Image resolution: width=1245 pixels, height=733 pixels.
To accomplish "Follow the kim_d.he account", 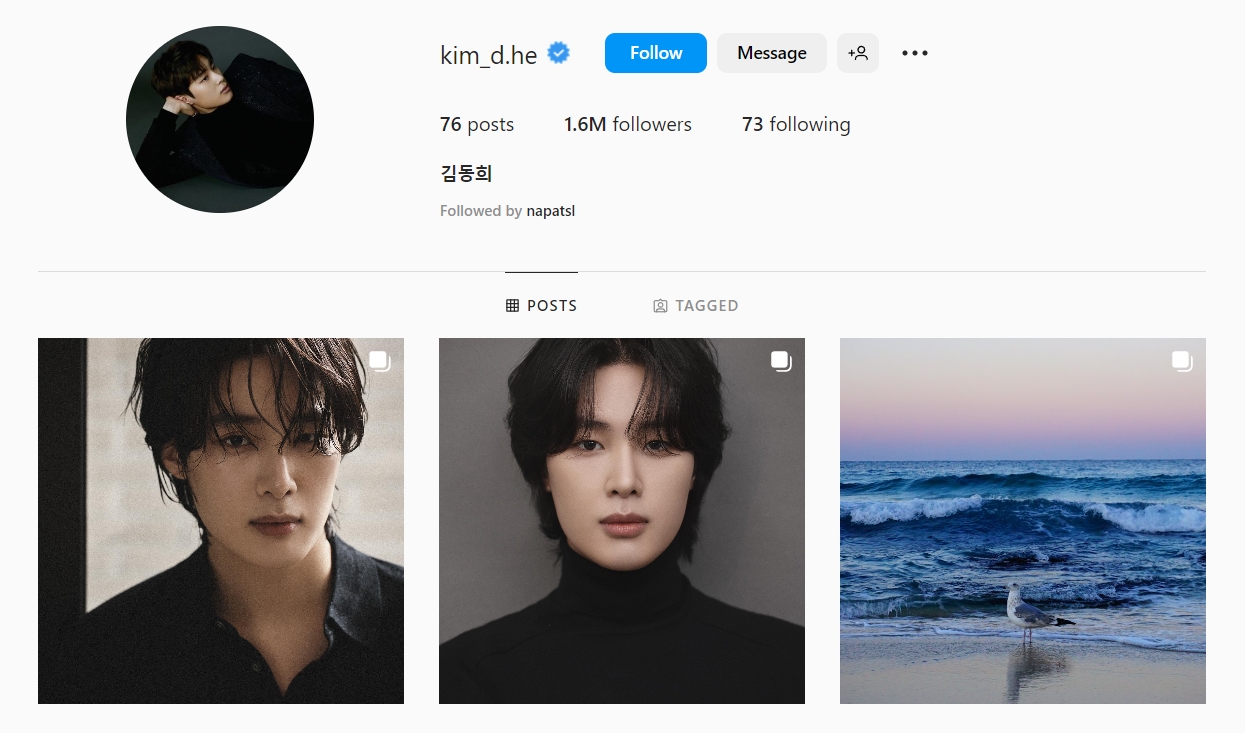I will [655, 53].
